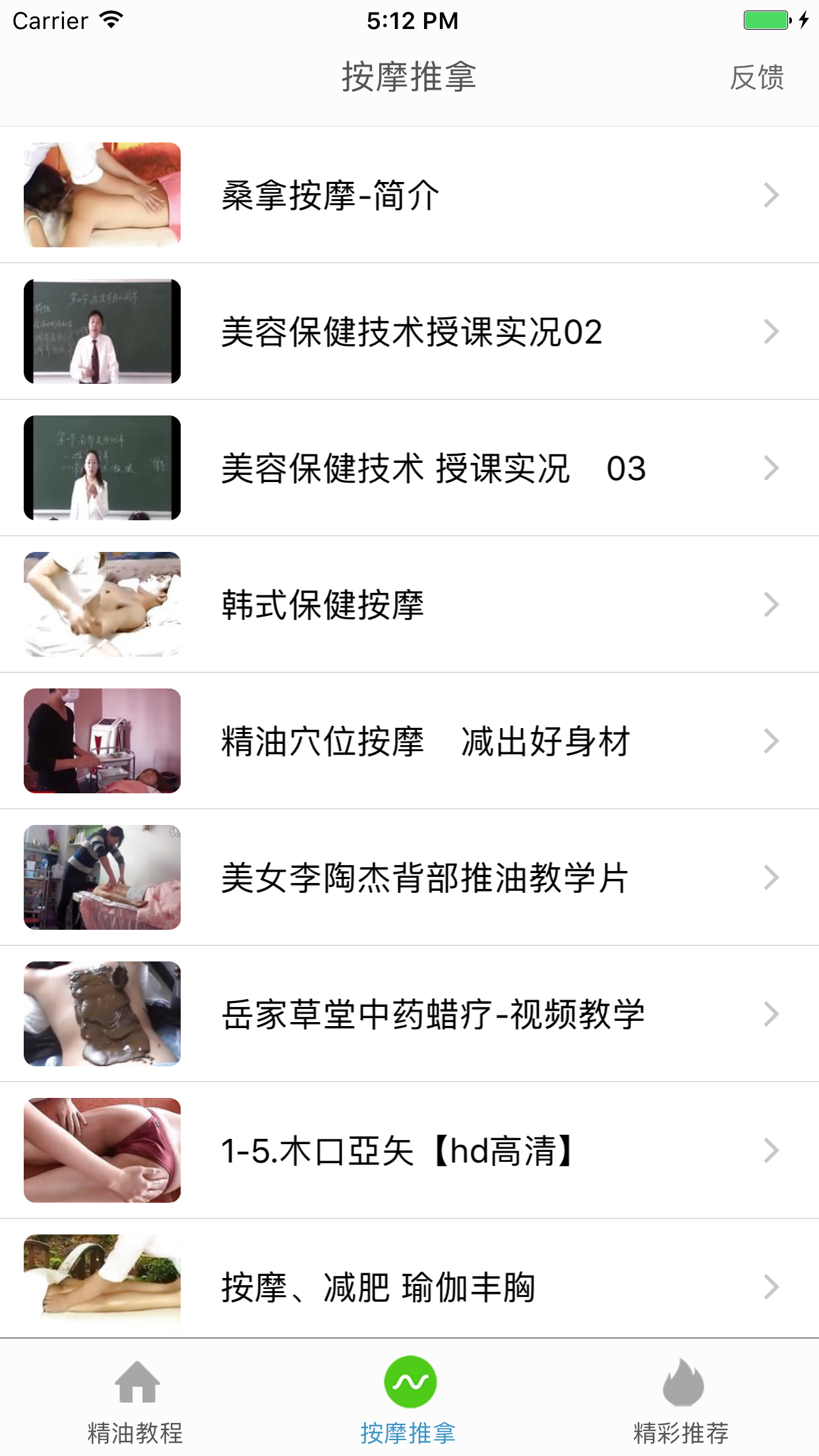Screen dimensions: 819x1456
Task: Open the 反馈 feedback button
Action: (x=756, y=78)
